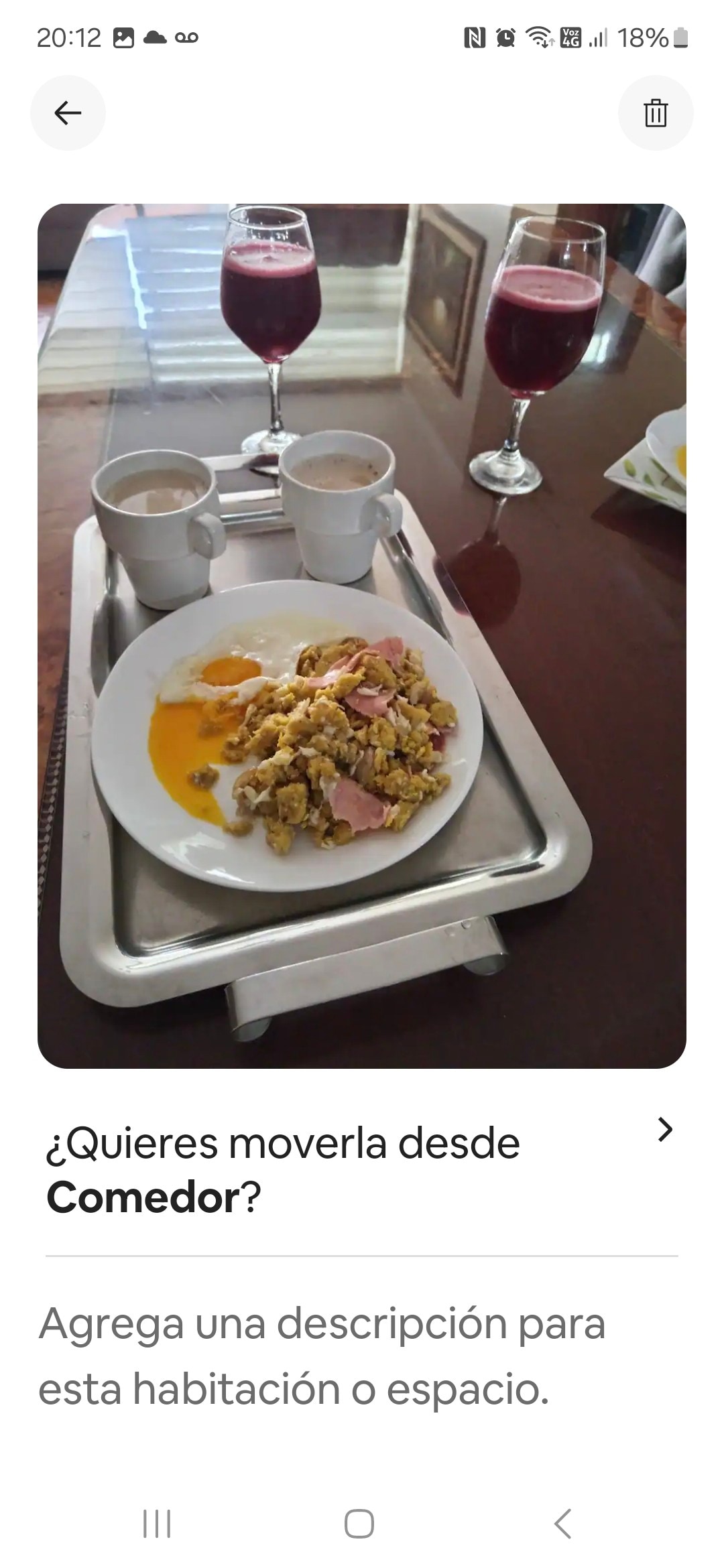The width and height of the screenshot is (724, 1568).
Task: Delete this photo with the trash icon
Action: click(655, 113)
